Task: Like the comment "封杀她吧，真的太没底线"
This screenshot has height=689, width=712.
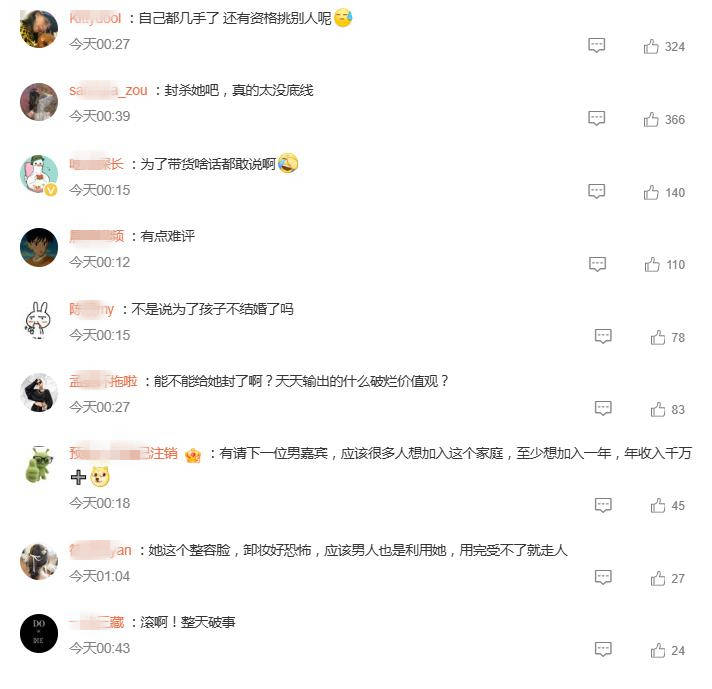Action: (x=652, y=119)
